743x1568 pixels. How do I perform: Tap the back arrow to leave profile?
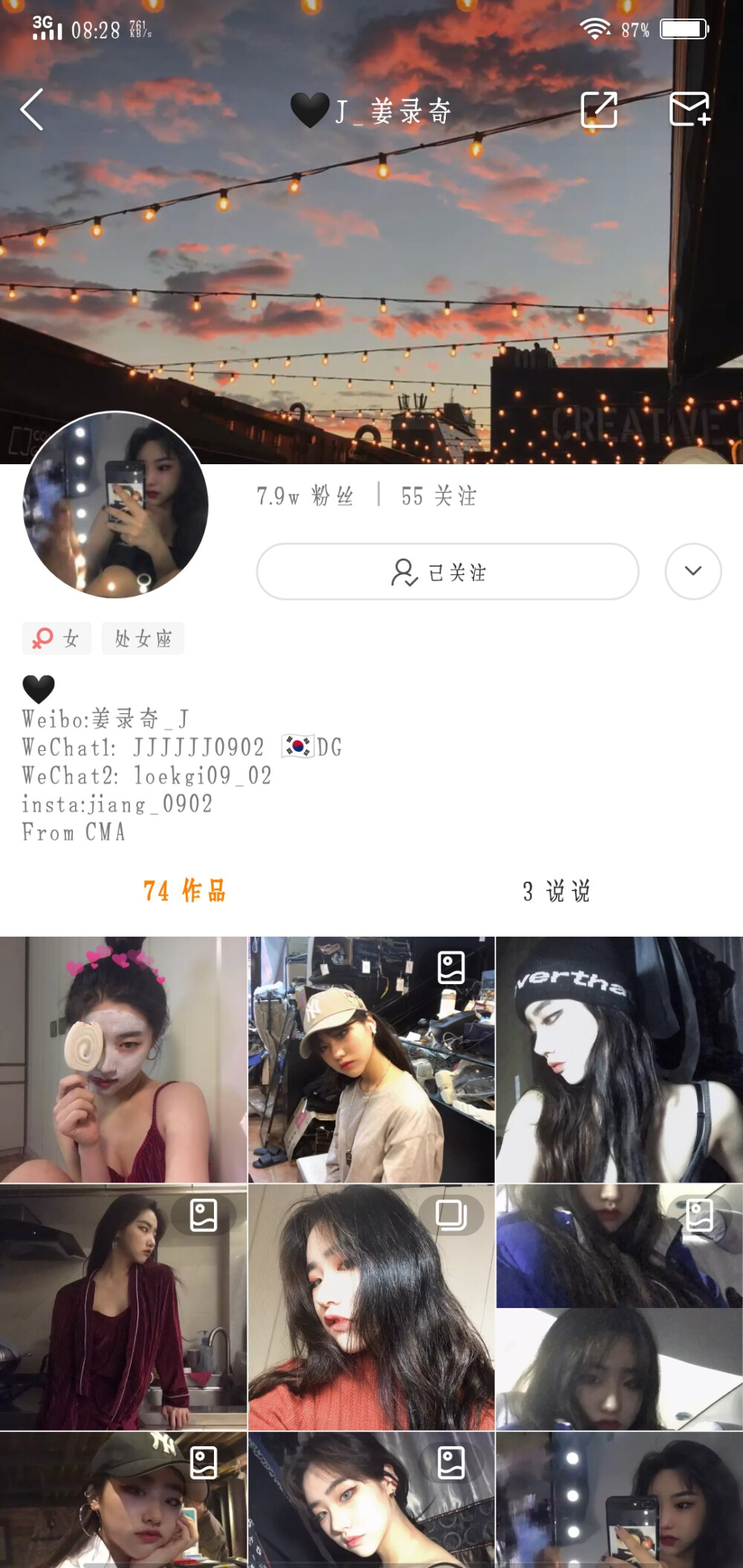(30, 108)
